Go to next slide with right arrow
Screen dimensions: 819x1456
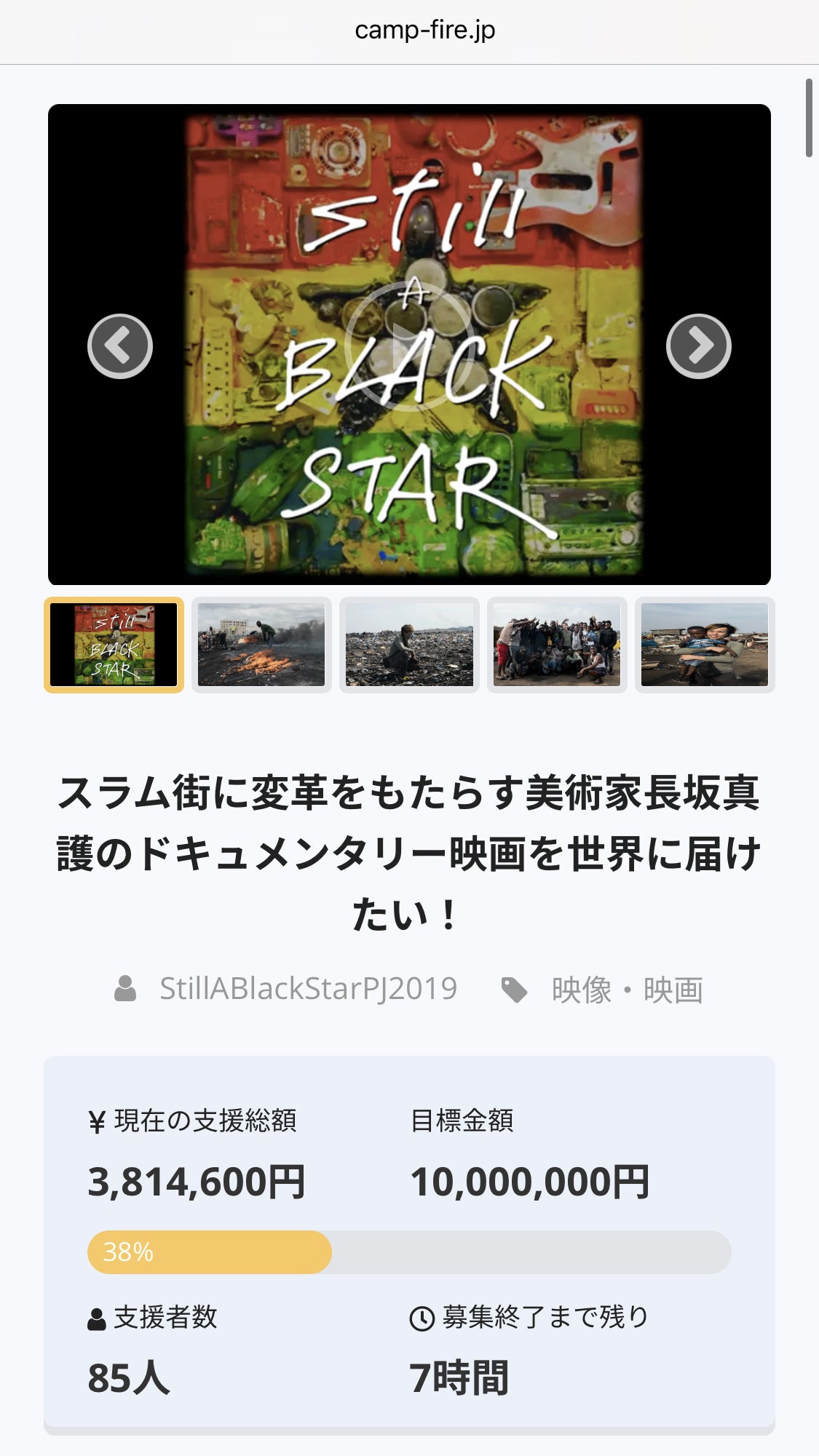pos(698,346)
